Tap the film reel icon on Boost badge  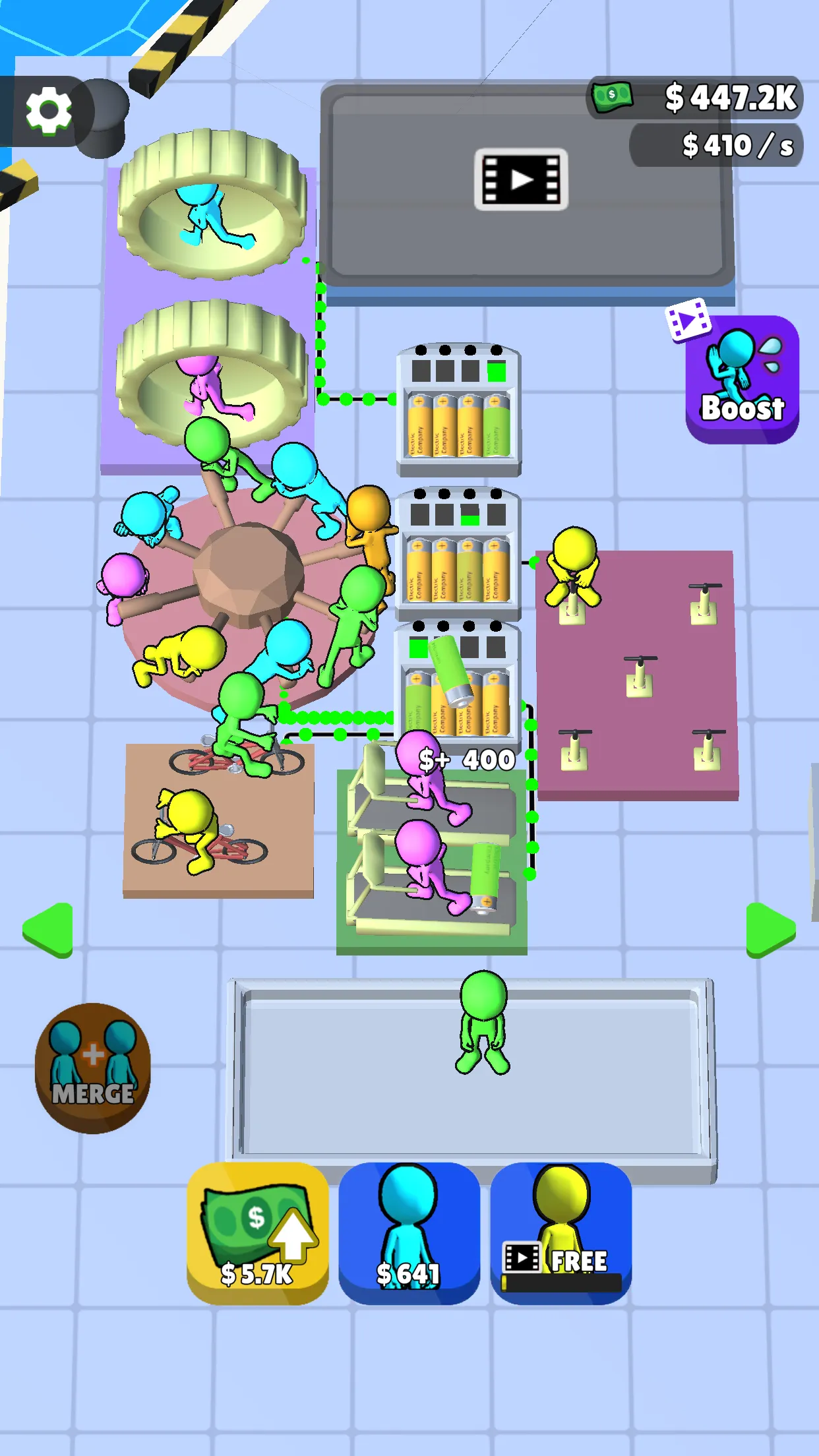[688, 322]
